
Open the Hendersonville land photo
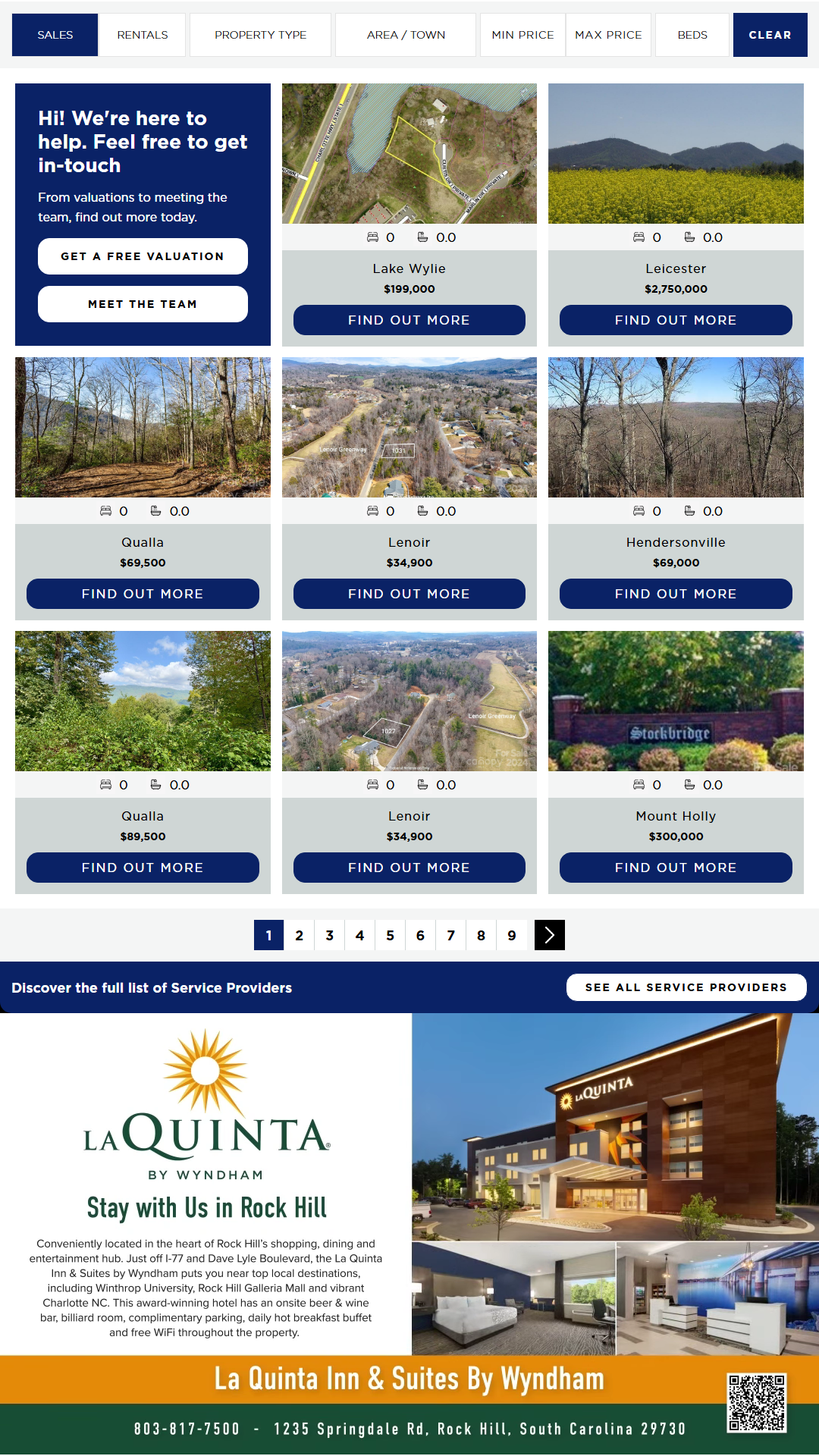pyautogui.click(x=676, y=427)
